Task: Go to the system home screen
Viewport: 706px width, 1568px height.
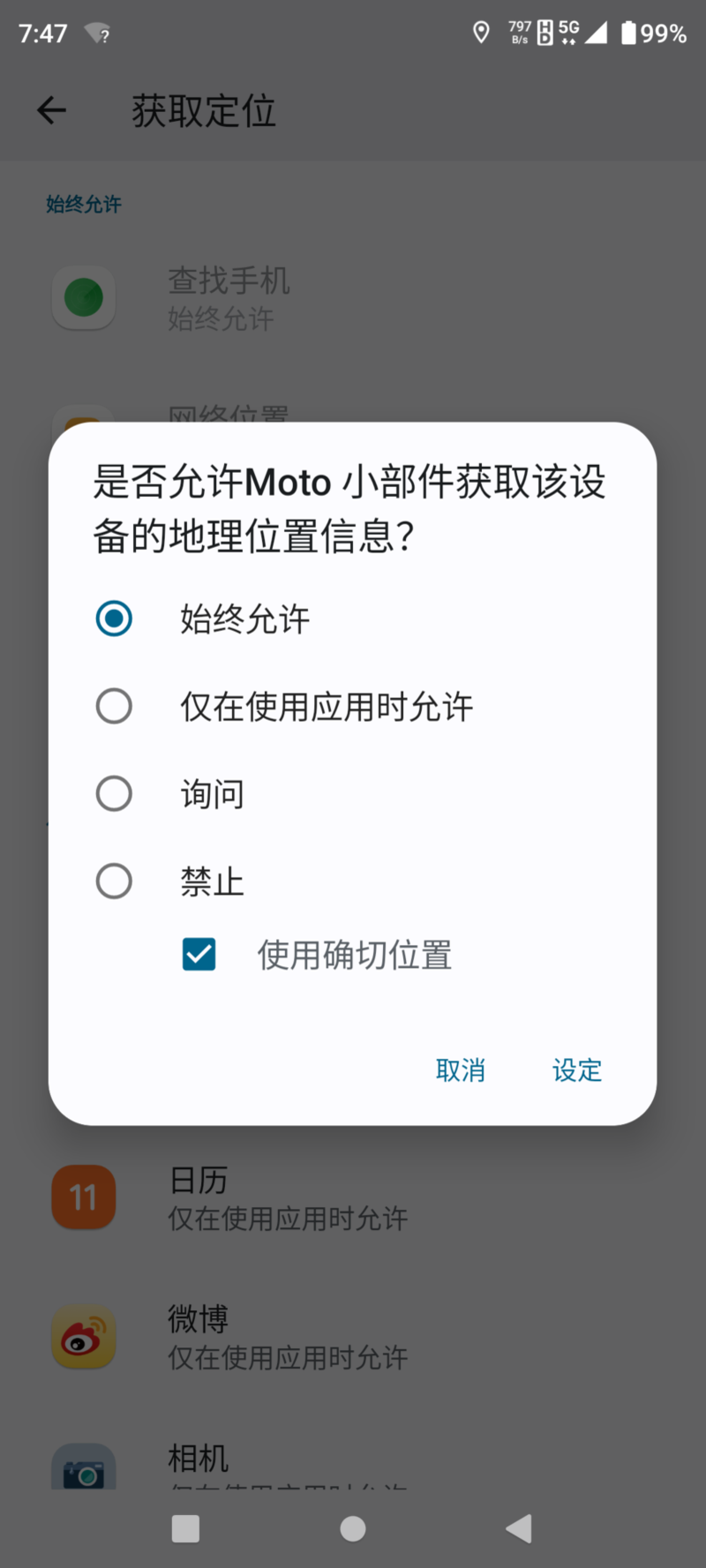Action: 353,1528
